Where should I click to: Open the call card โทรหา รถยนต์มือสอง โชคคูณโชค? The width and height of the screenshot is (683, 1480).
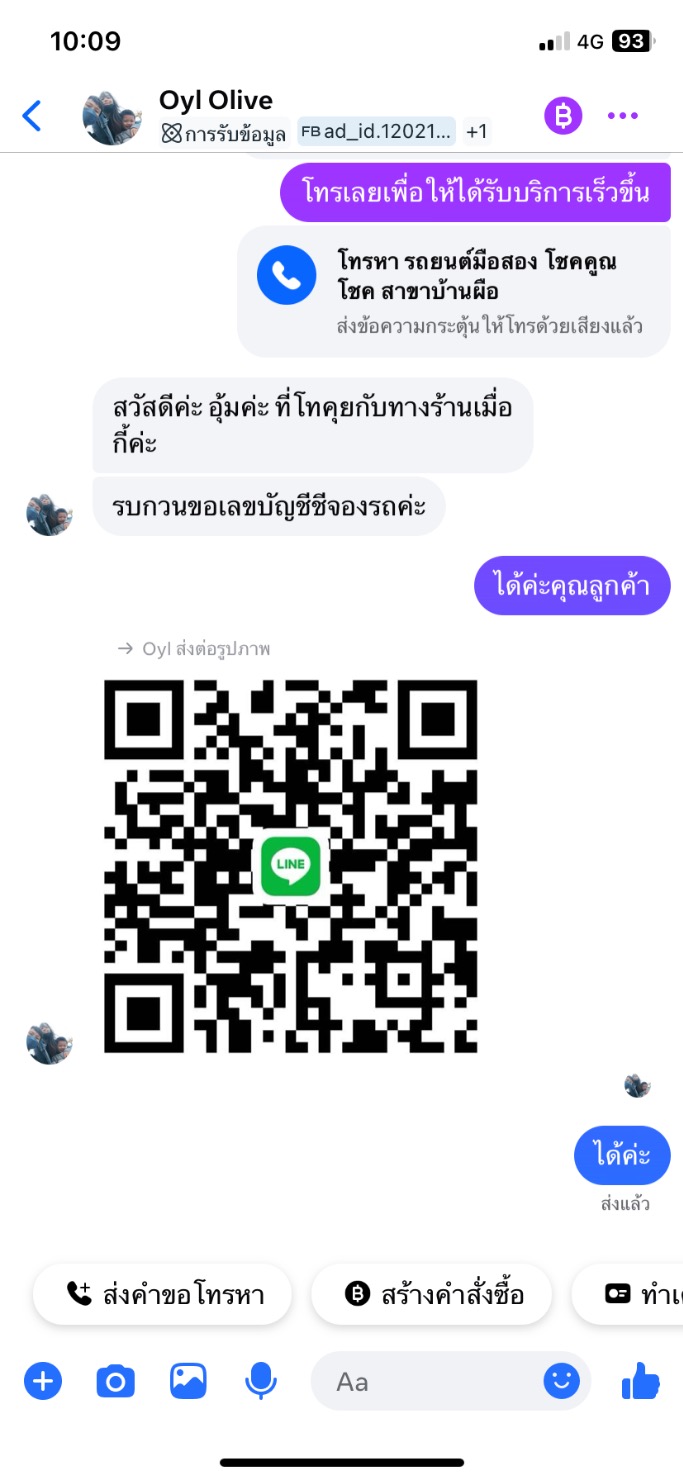click(x=453, y=291)
